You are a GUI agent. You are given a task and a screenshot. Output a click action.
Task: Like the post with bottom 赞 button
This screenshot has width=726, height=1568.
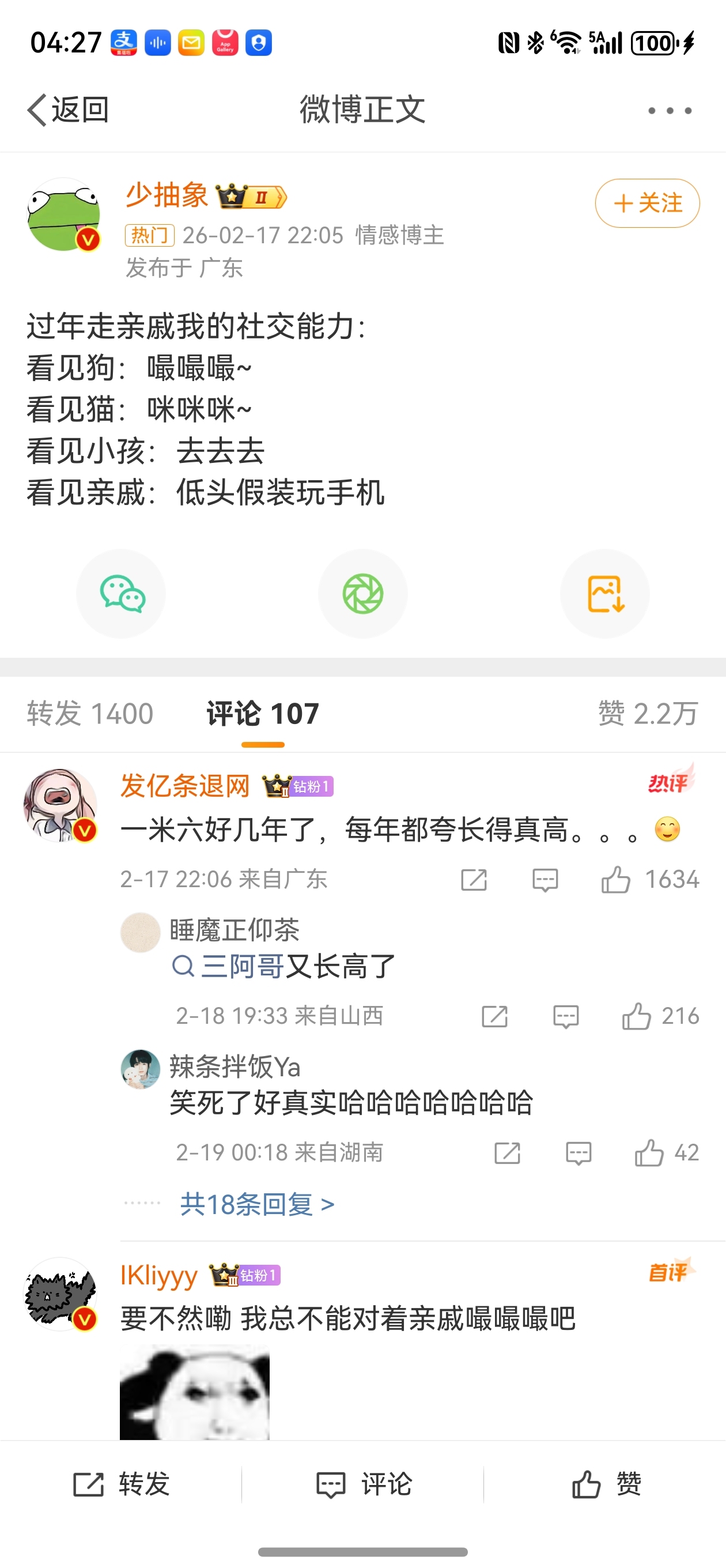606,1484
